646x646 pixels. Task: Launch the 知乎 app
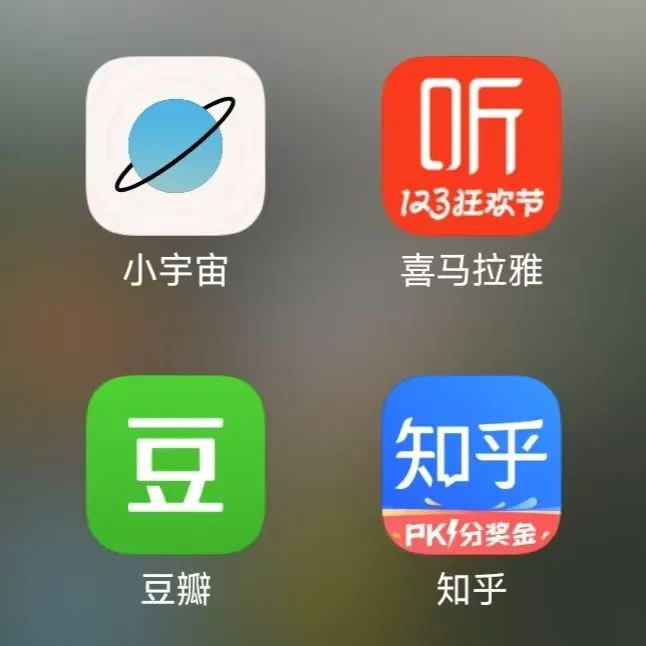pyautogui.click(x=471, y=464)
